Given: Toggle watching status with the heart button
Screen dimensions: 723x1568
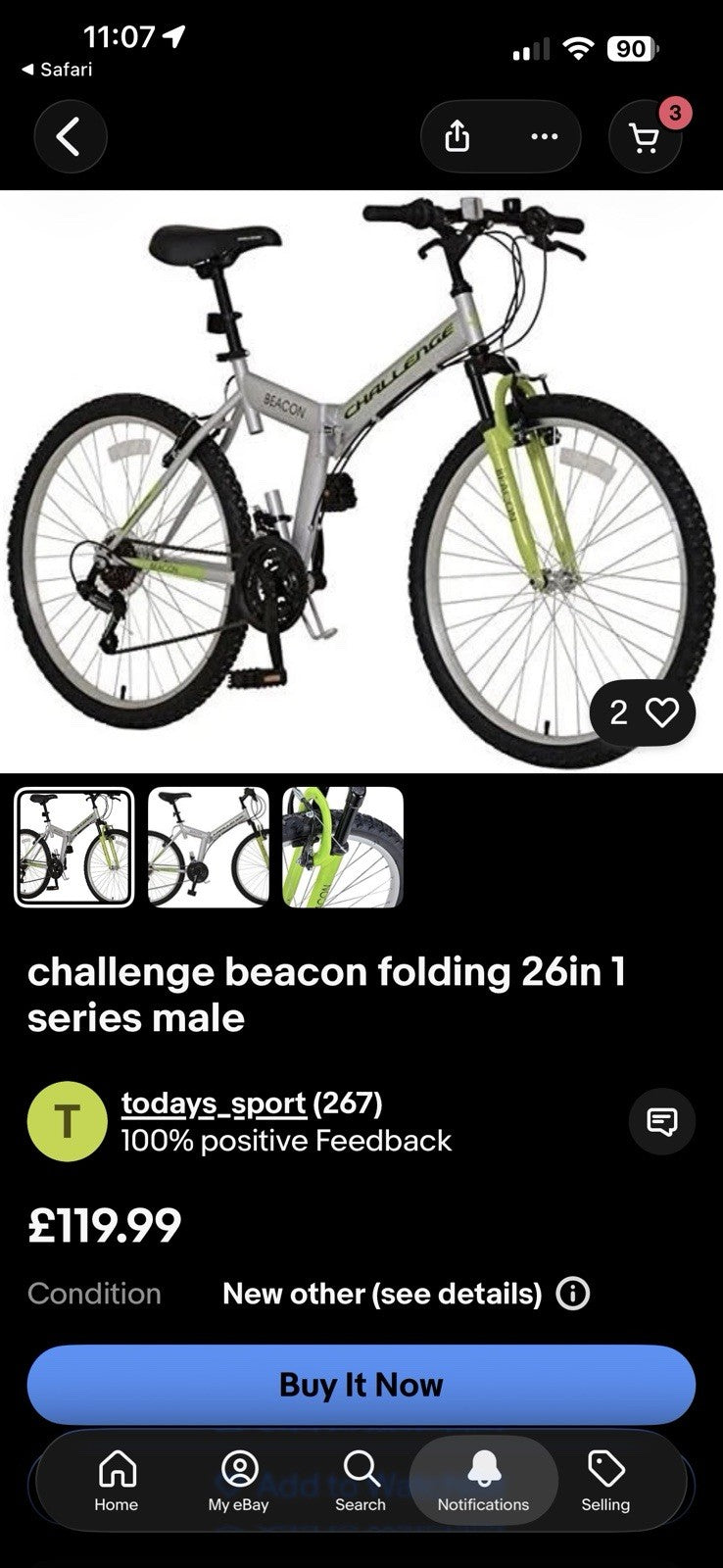Looking at the screenshot, I should (663, 712).
